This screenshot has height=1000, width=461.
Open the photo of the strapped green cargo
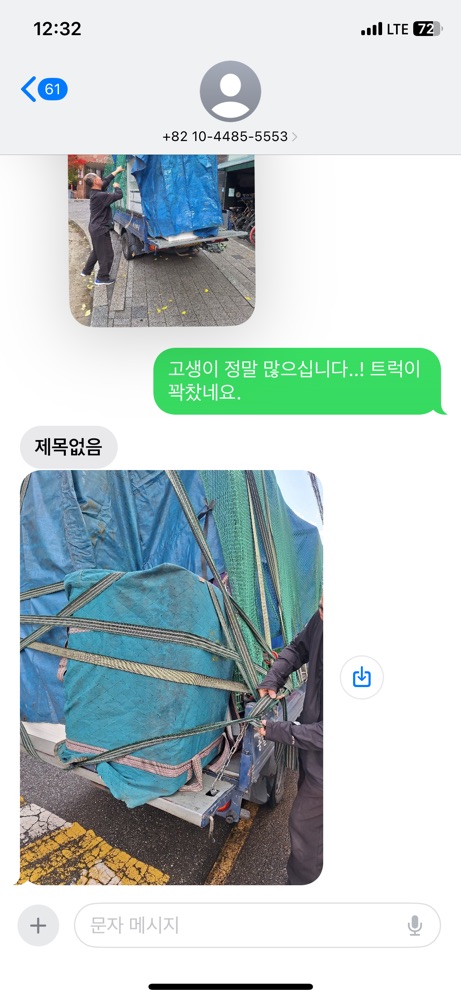172,677
